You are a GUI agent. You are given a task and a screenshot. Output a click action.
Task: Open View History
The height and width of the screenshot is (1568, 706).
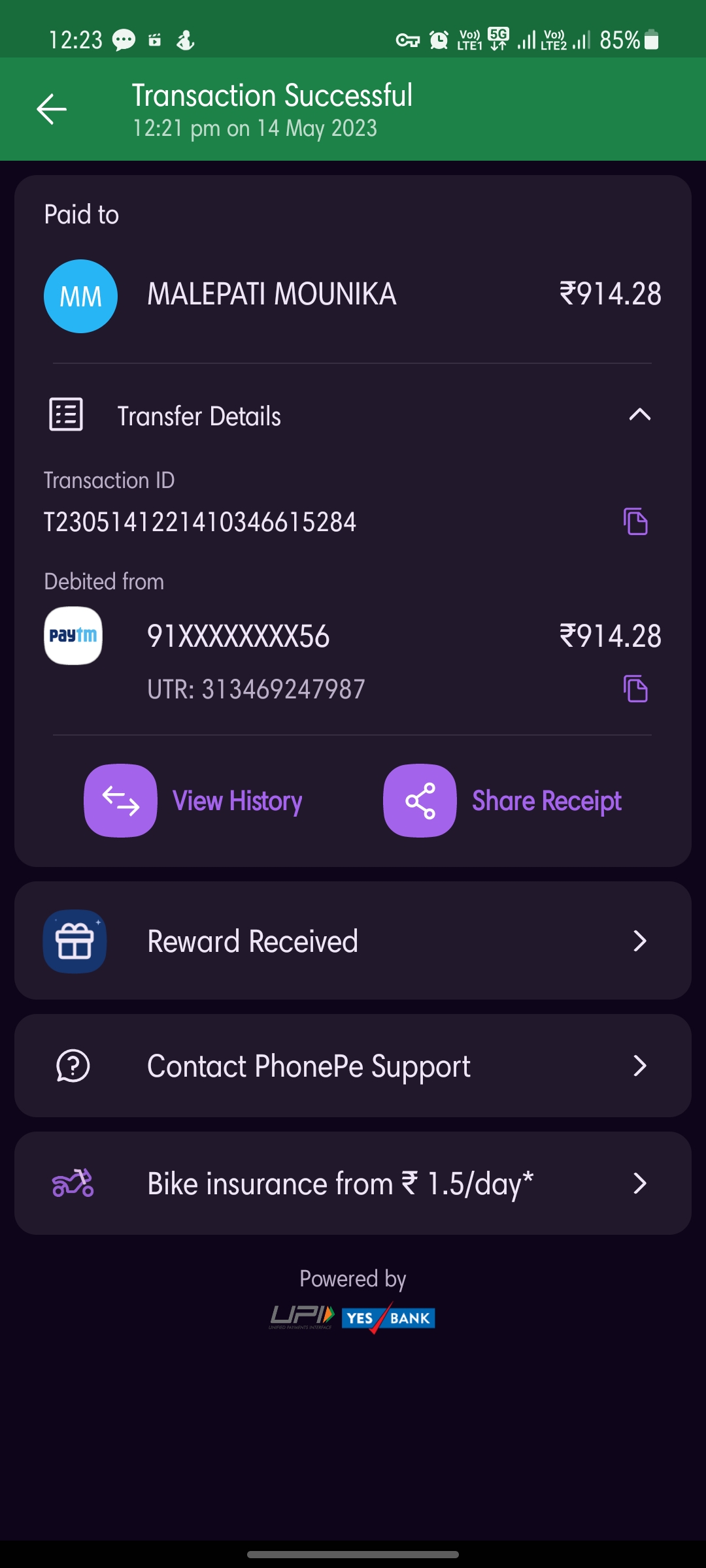(x=193, y=800)
